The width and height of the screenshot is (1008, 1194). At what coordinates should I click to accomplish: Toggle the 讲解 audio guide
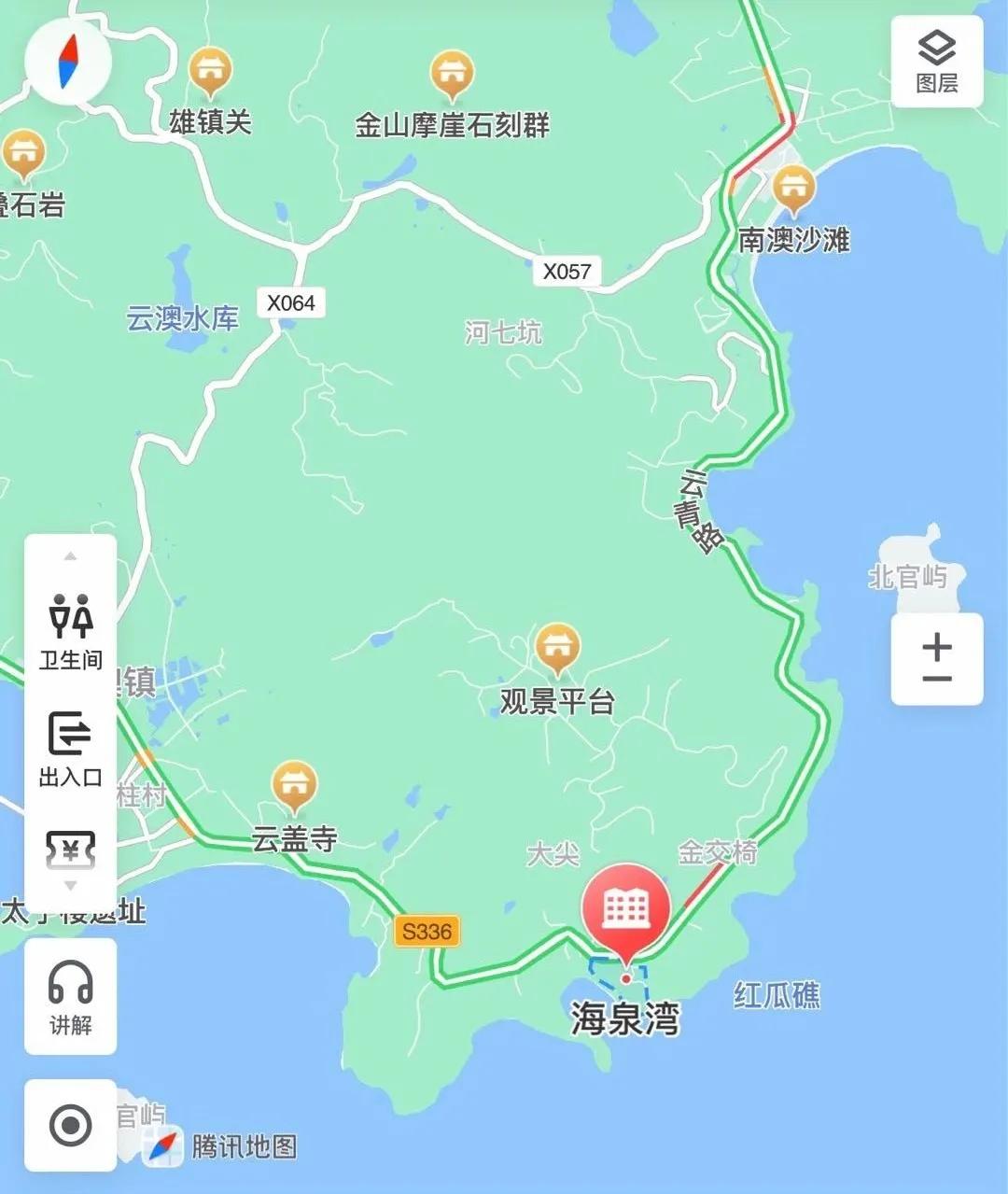[x=70, y=994]
